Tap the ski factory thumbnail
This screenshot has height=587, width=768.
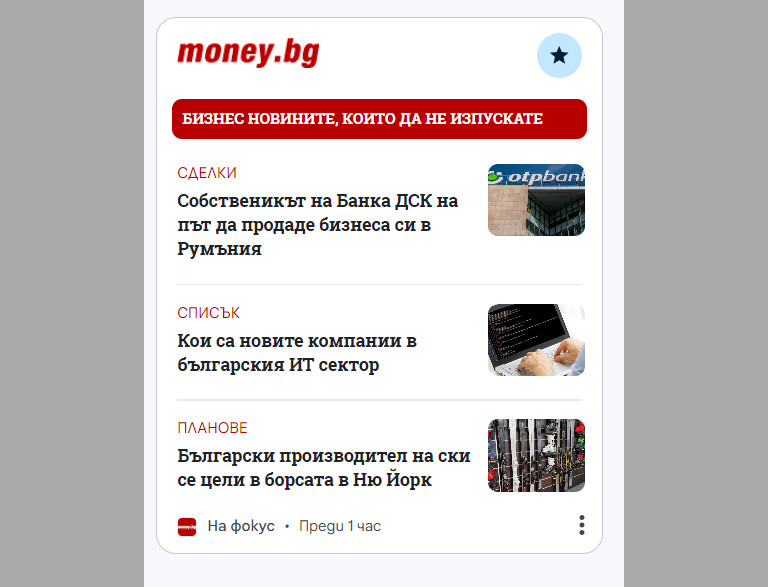point(536,455)
